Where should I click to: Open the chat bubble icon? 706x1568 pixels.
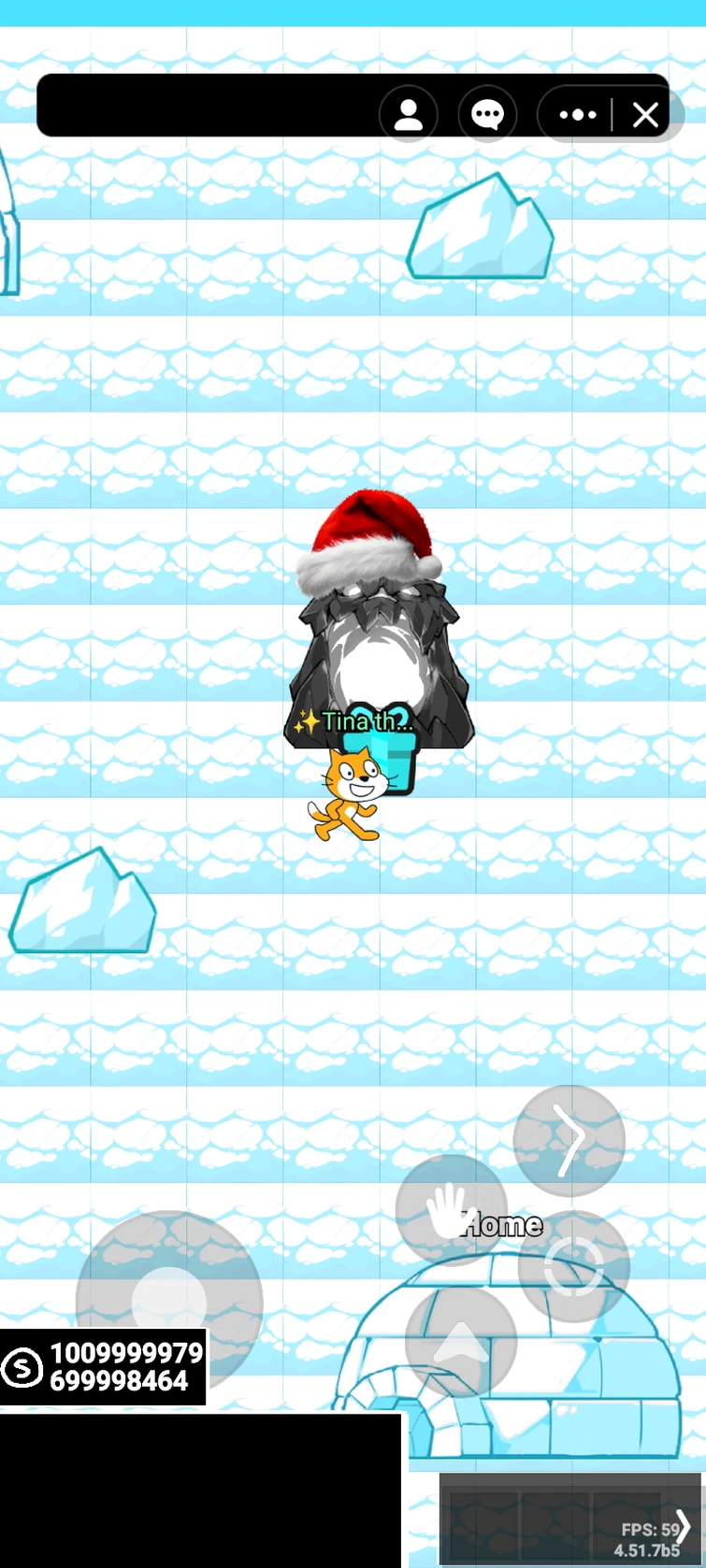(487, 114)
